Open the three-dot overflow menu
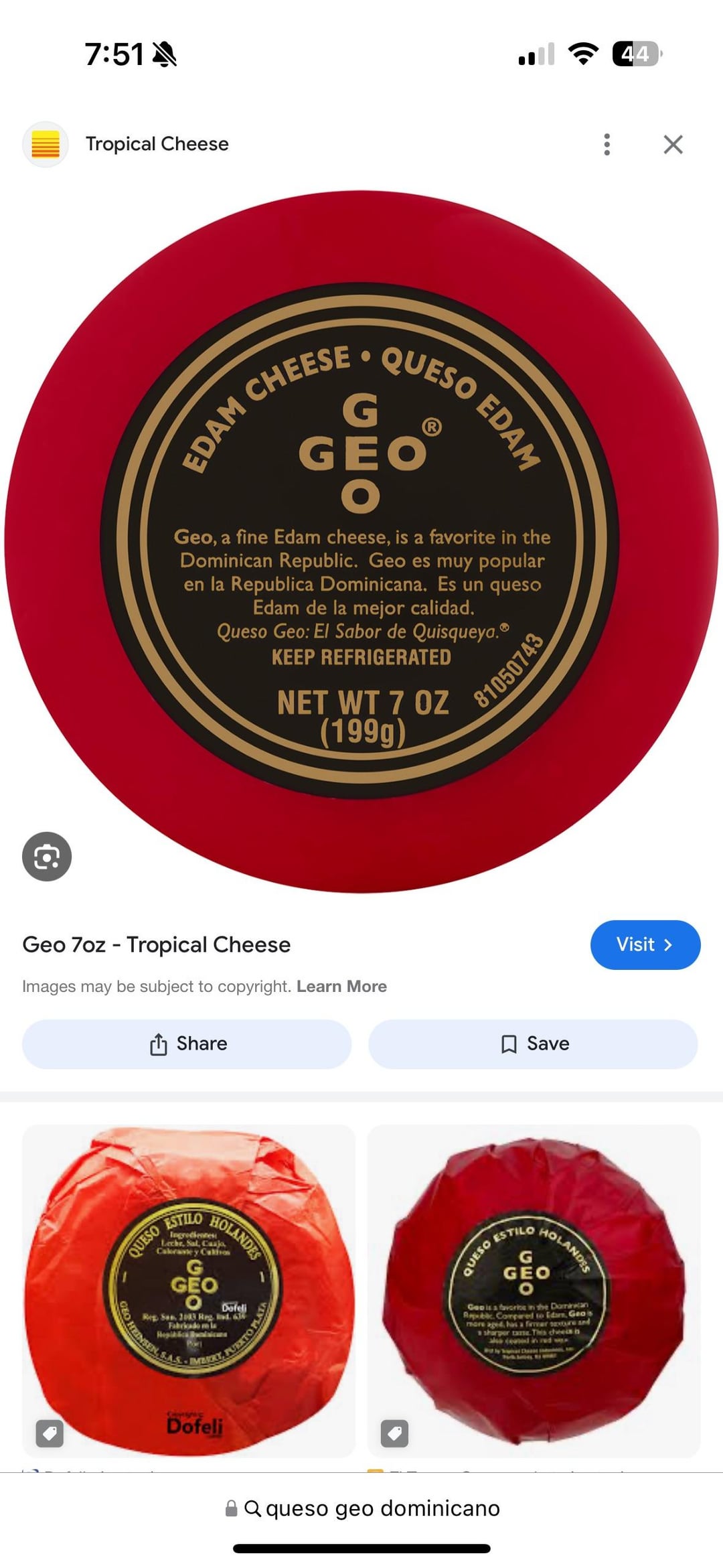 point(607,144)
